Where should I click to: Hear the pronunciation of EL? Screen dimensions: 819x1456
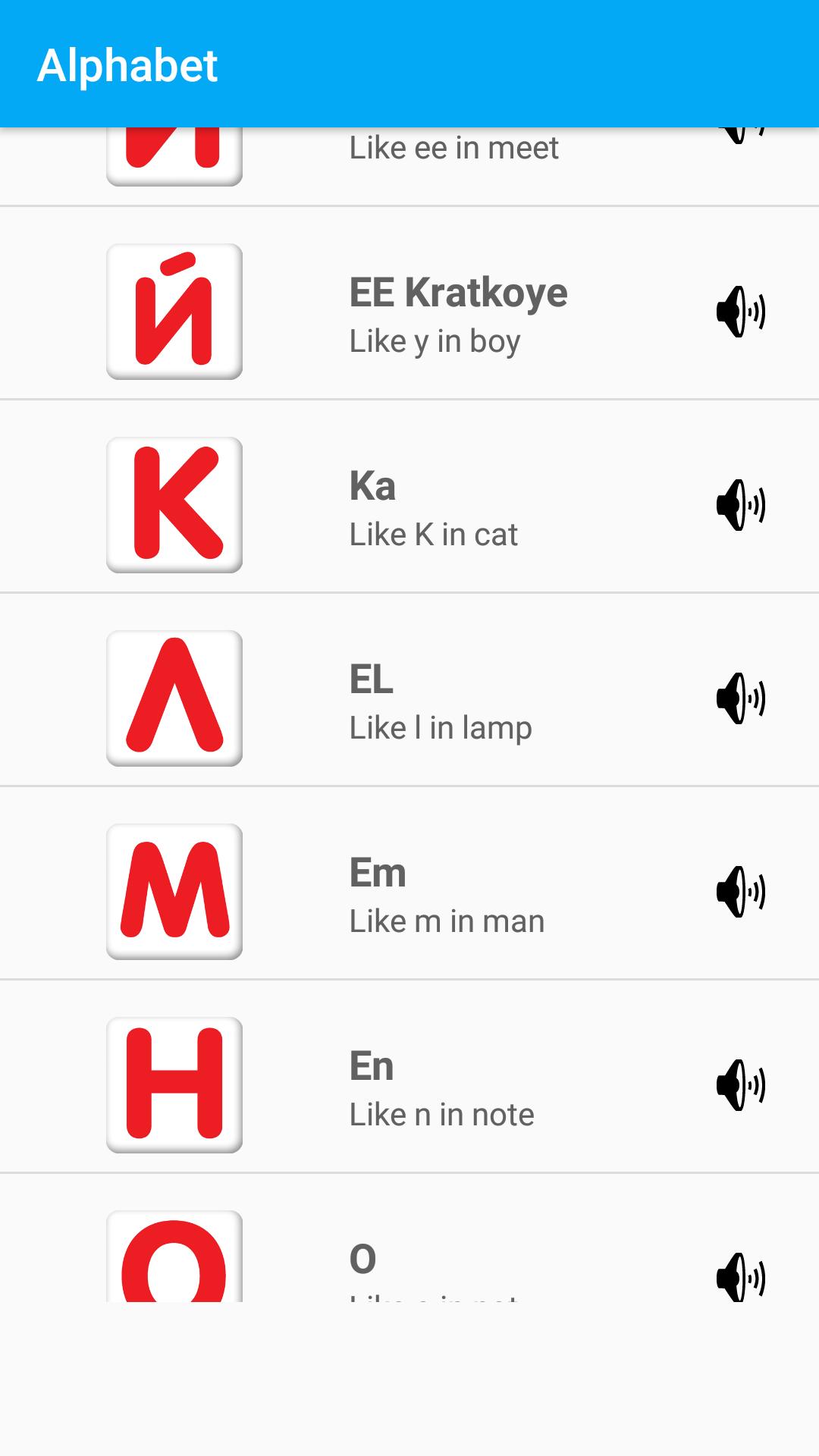click(740, 698)
